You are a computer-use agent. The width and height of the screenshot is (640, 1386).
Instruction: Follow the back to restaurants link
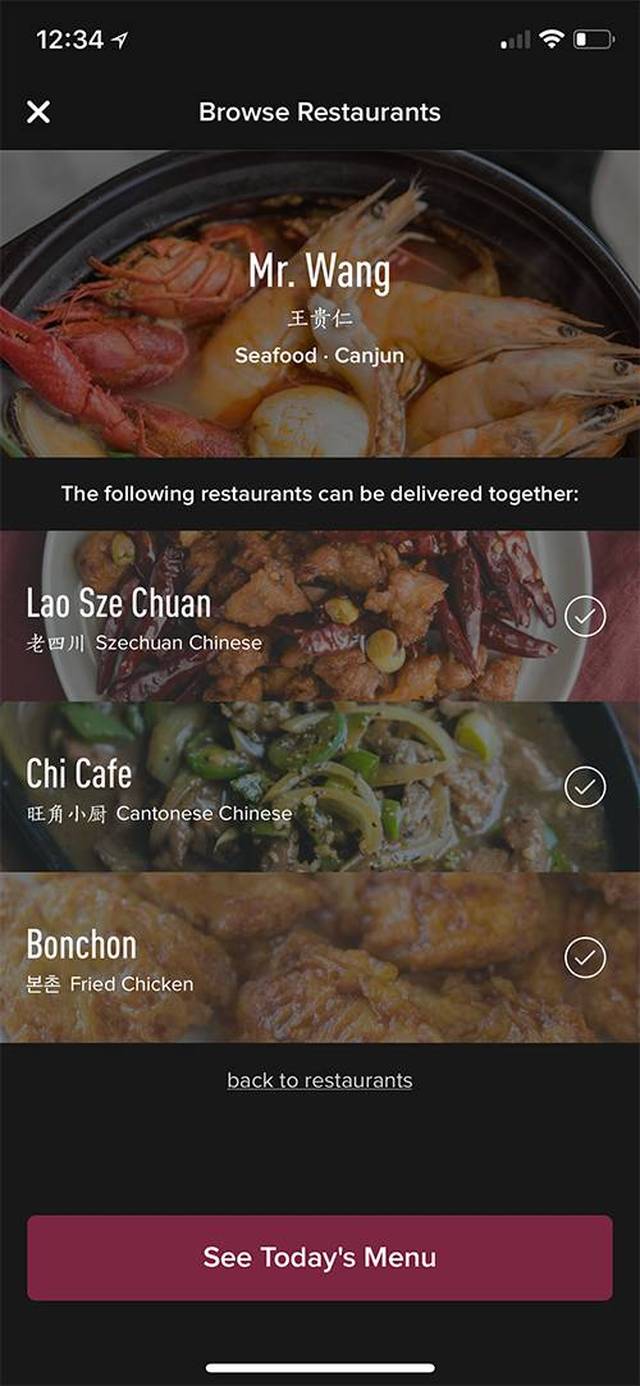click(x=320, y=1080)
